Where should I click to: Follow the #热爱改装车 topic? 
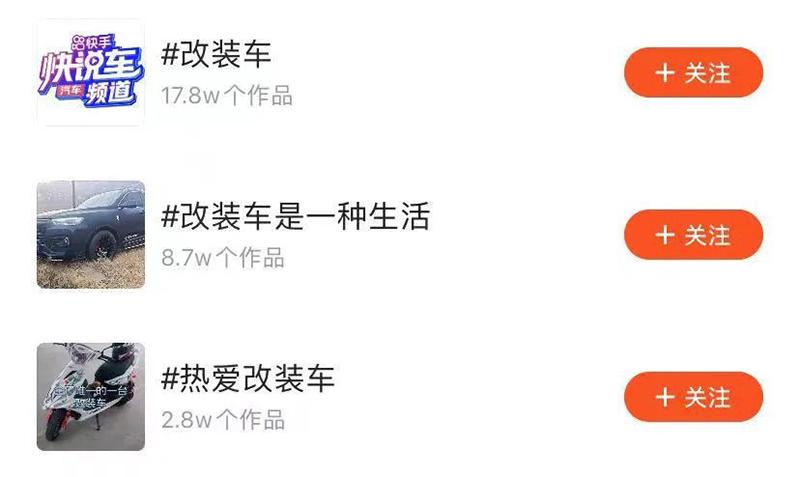pyautogui.click(x=693, y=397)
